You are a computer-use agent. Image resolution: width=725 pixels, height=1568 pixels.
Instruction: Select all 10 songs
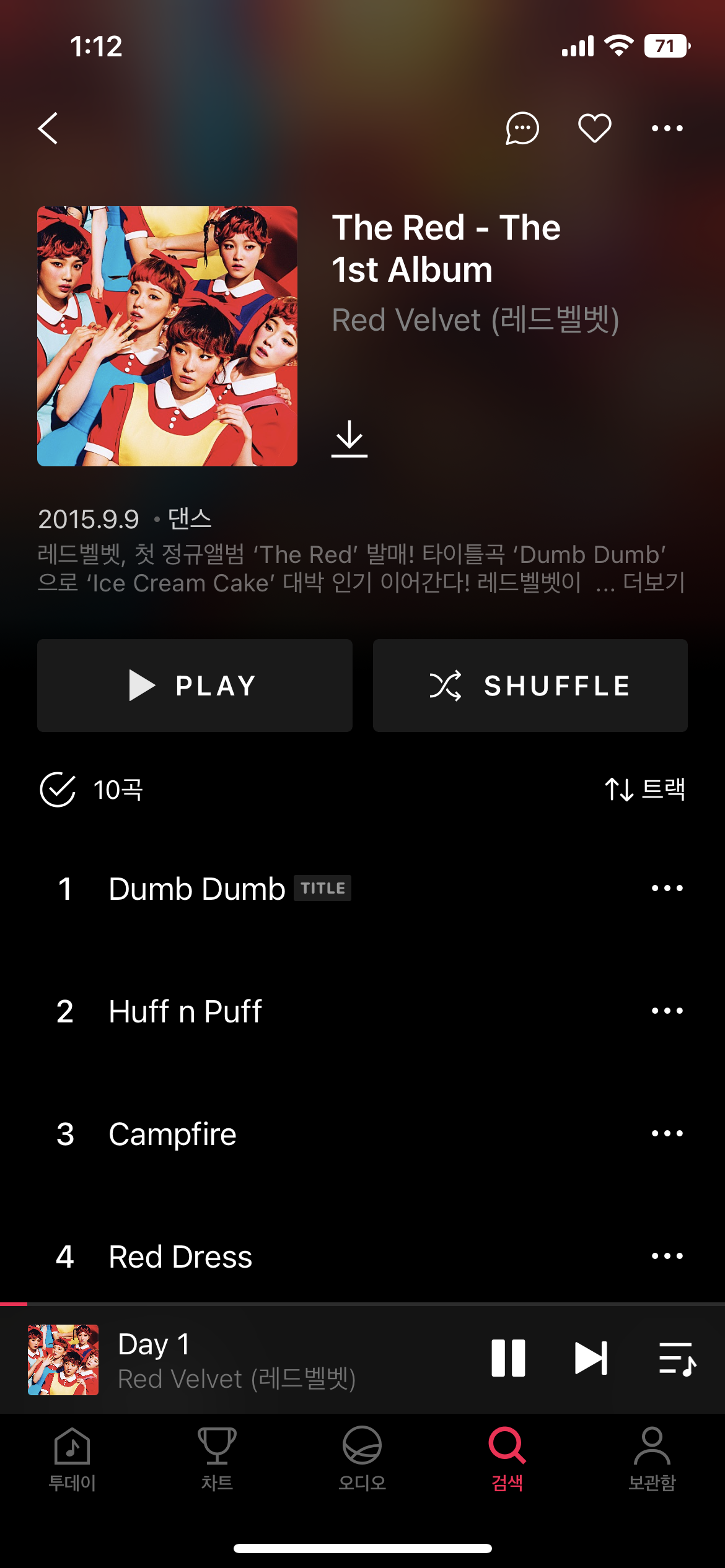(x=58, y=790)
